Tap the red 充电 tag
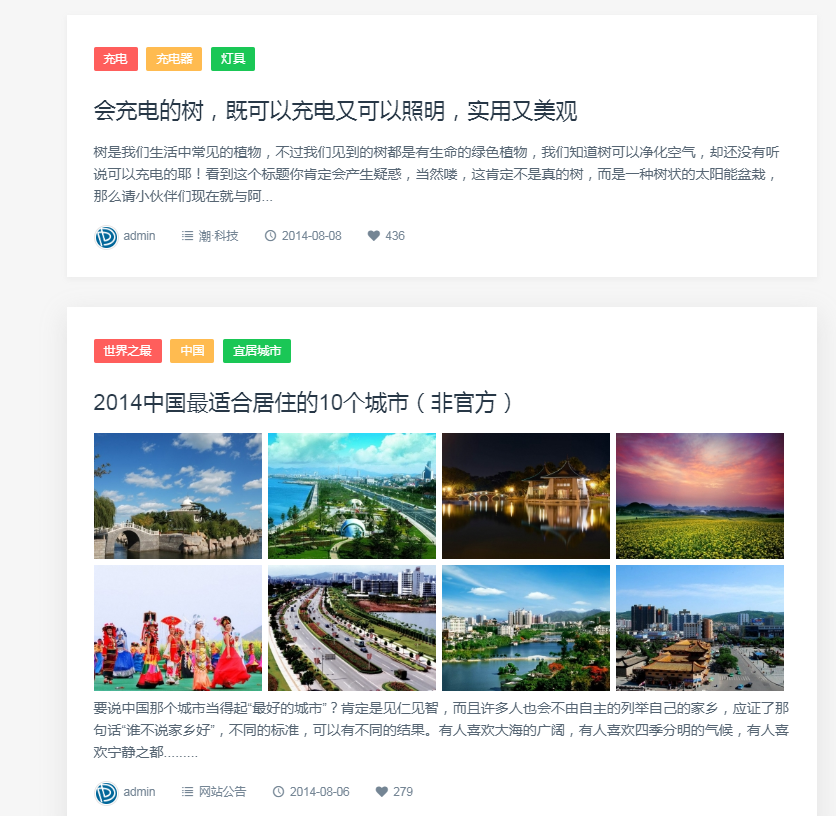 click(116, 59)
